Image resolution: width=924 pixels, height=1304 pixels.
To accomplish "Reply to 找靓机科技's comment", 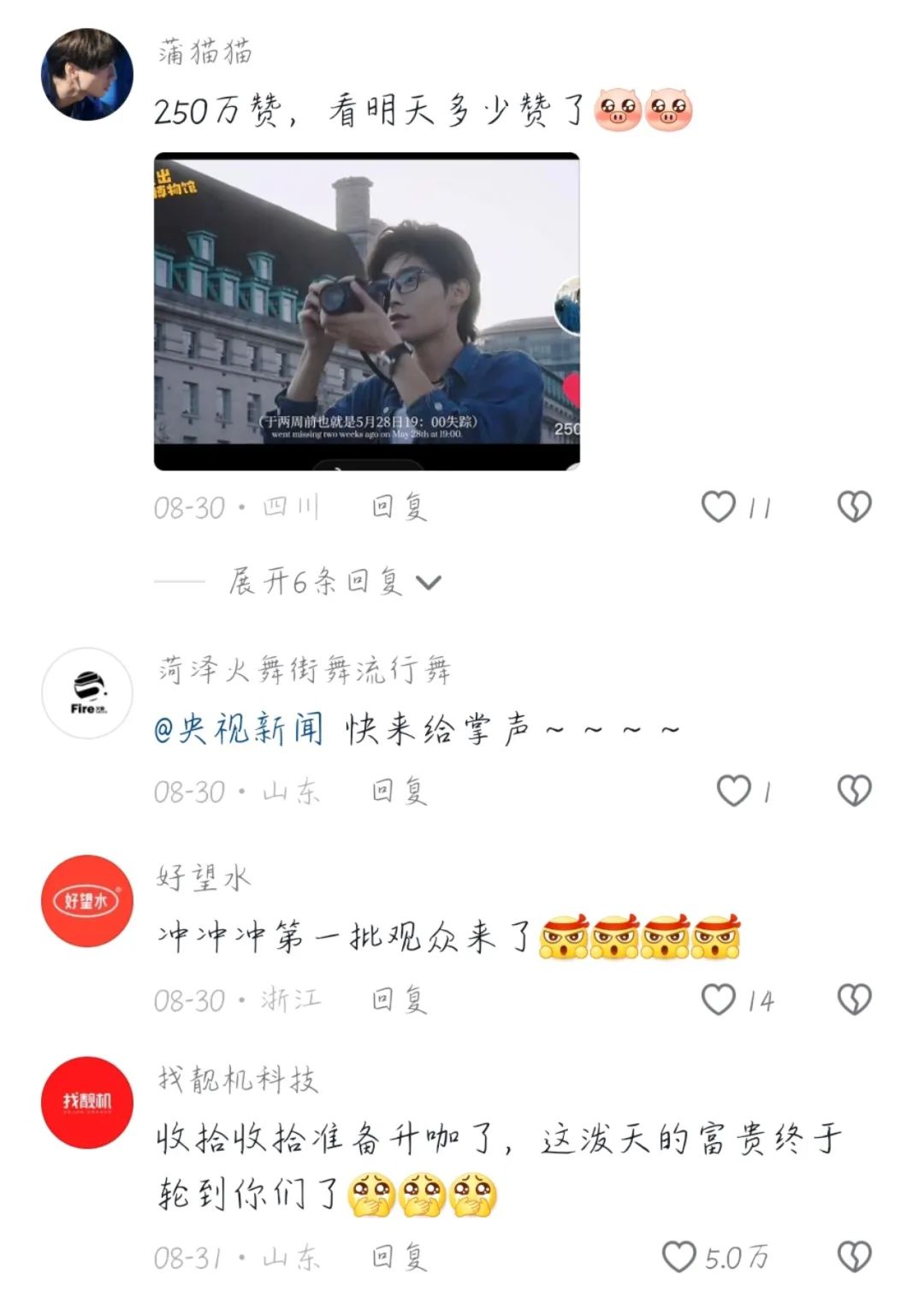I will click(399, 1257).
